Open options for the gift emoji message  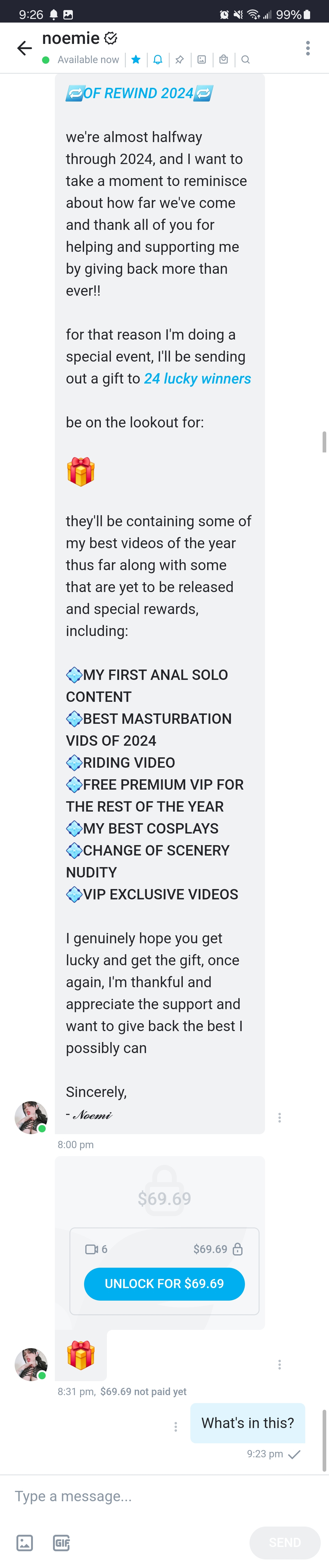(279, 1365)
